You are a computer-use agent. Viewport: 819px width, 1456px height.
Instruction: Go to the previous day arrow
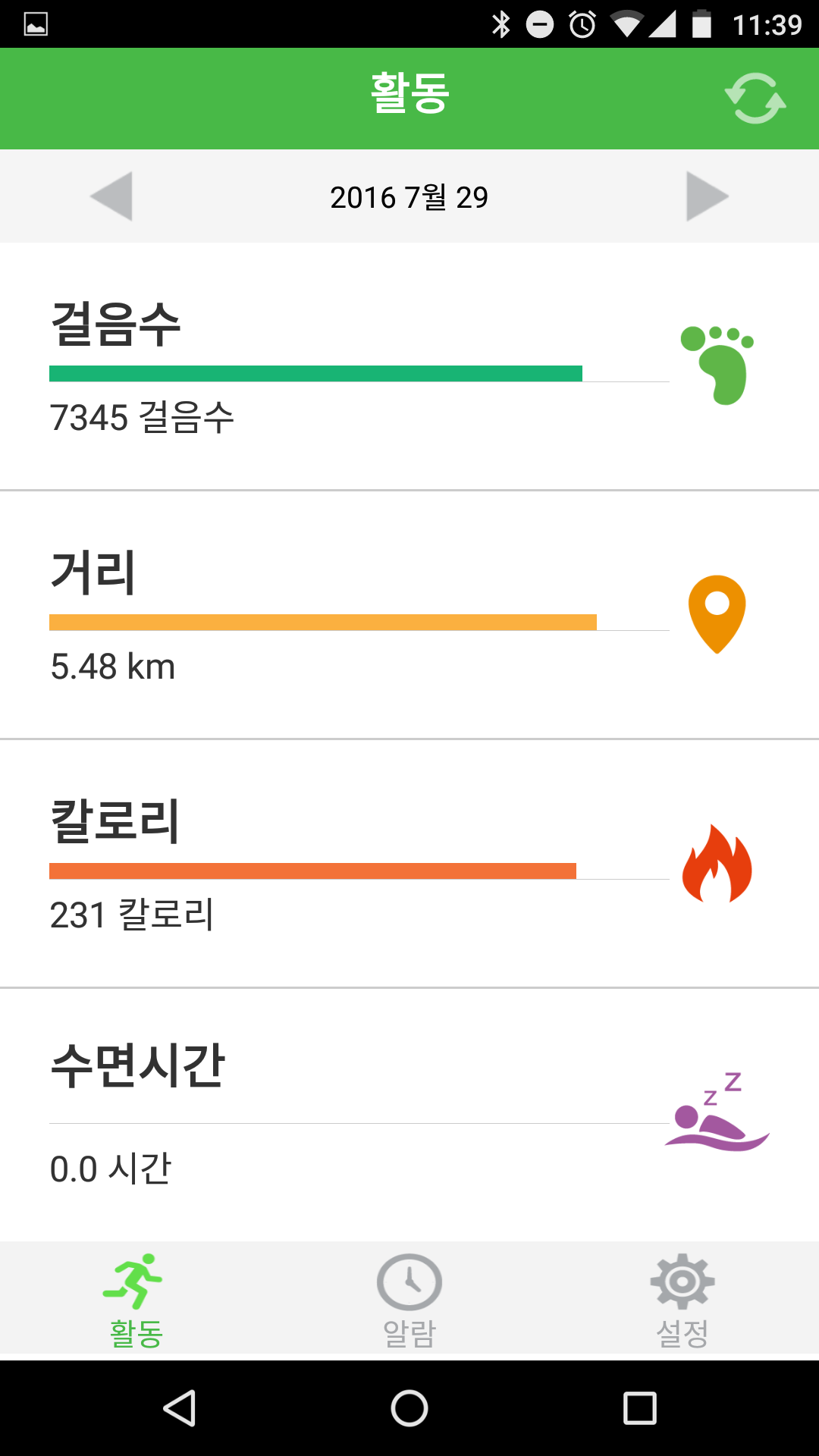[111, 196]
